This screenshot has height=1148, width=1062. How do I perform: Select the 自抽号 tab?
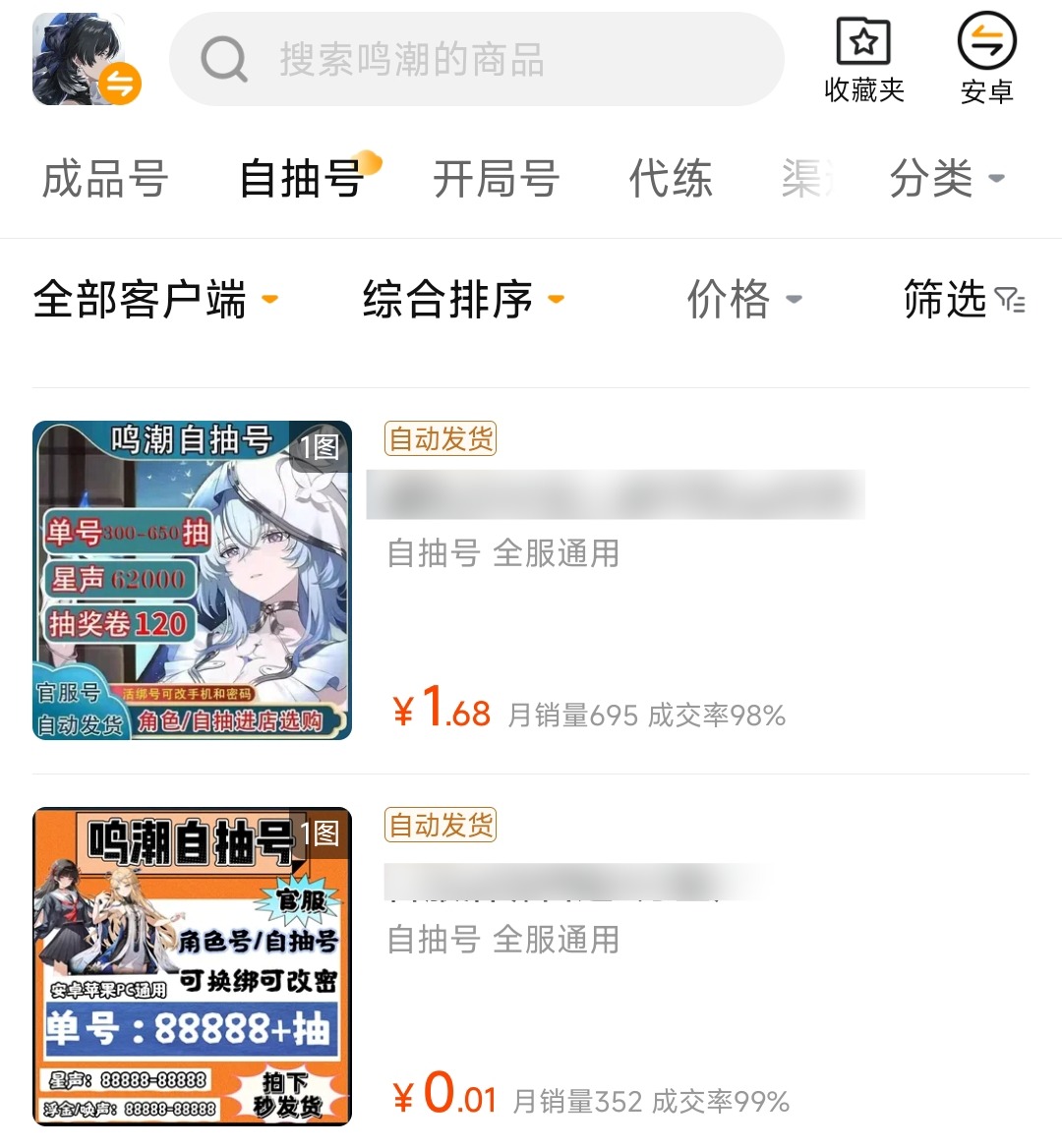coord(302,180)
